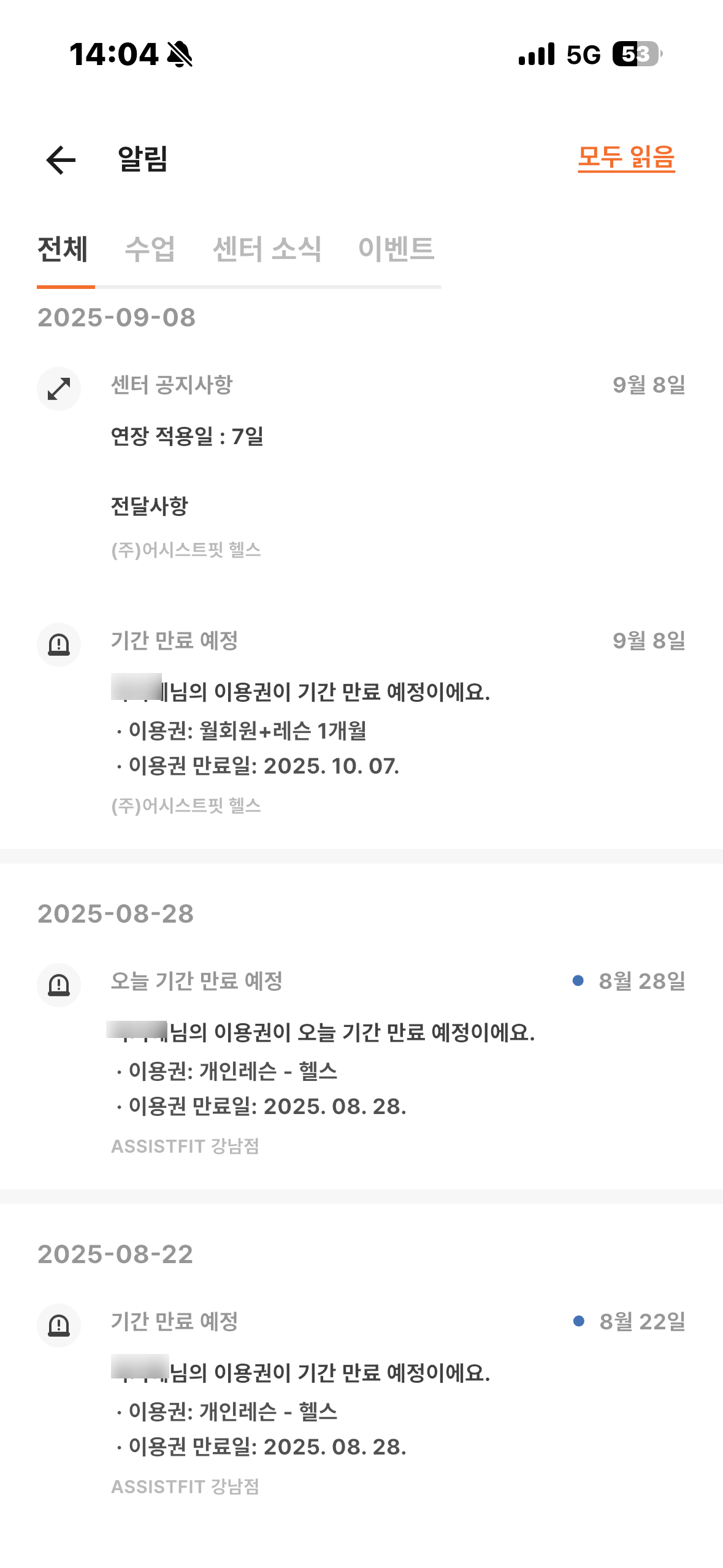Tap the bell icon on 기간 만료 예정 notification
723x1568 pixels.
click(59, 645)
